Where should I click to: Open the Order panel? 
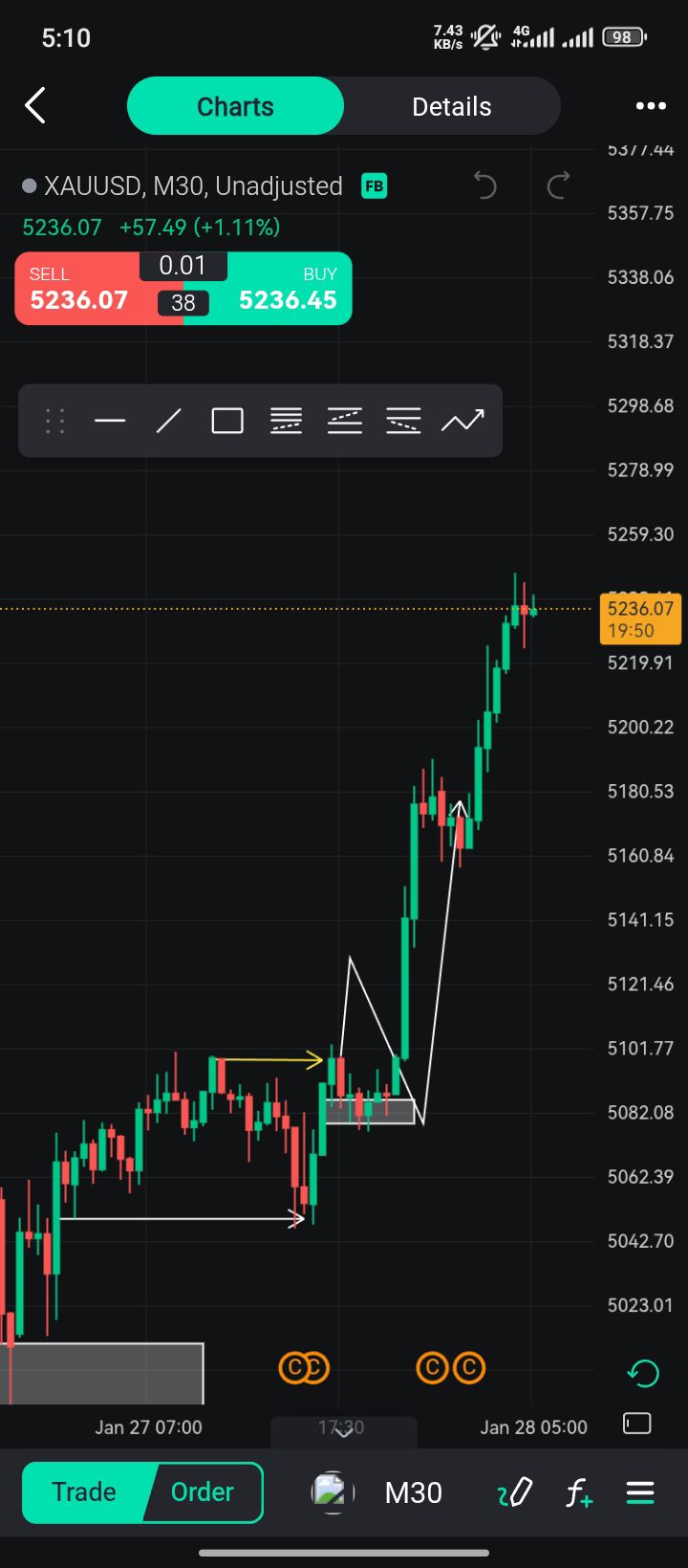point(202,1492)
